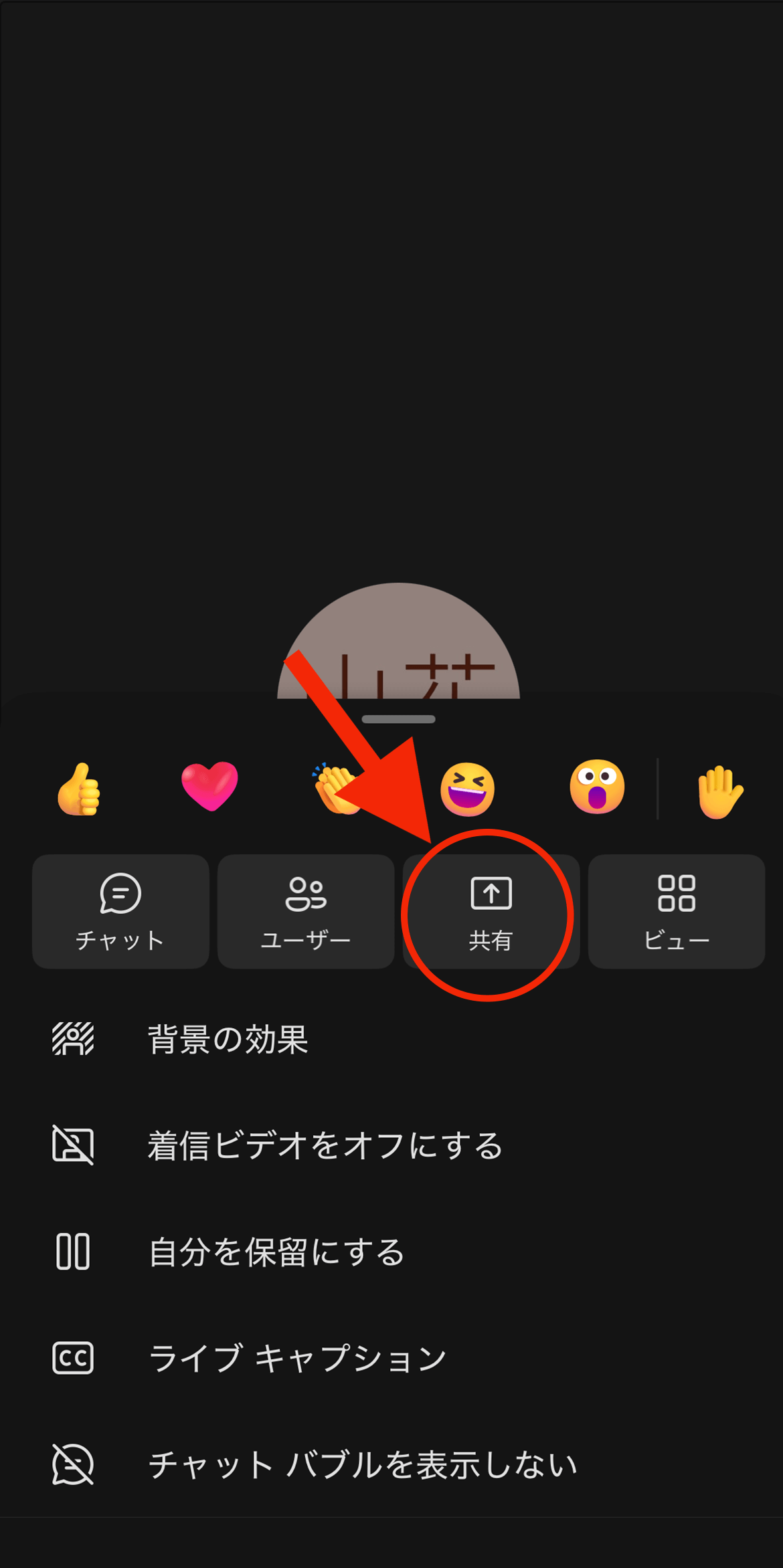
Task: Send a heart reaction
Action: (209, 787)
